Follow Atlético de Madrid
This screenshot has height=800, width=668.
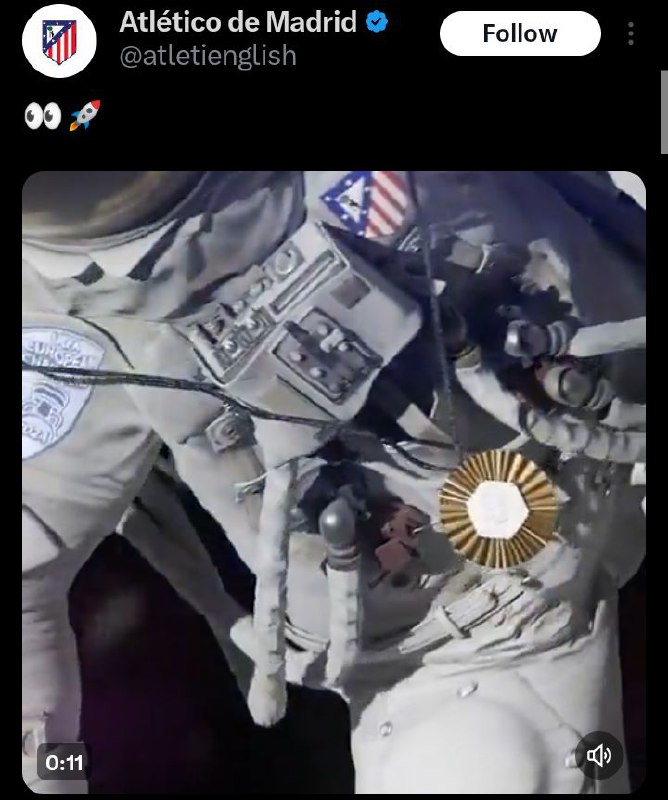tap(519, 34)
